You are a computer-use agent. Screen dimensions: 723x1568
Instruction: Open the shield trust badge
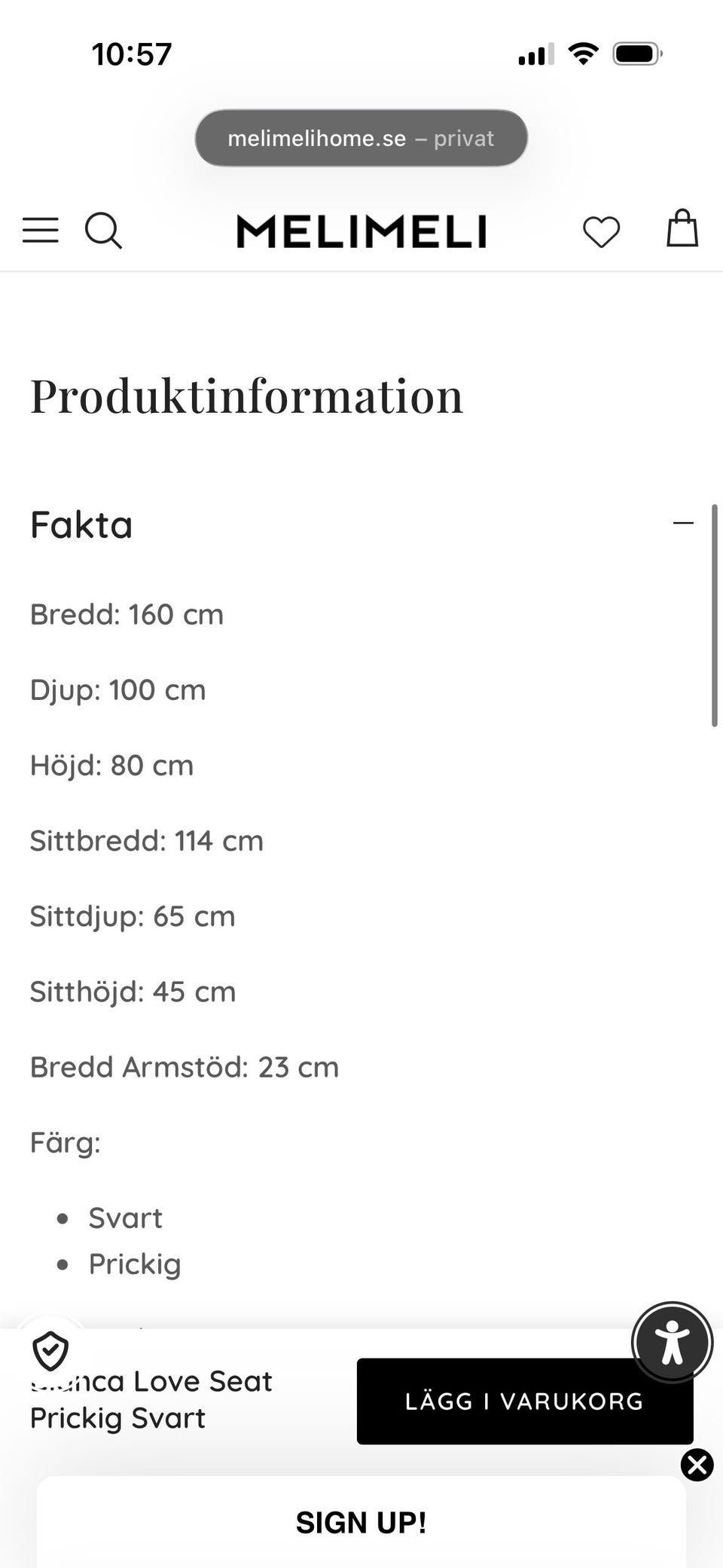[x=51, y=1350]
